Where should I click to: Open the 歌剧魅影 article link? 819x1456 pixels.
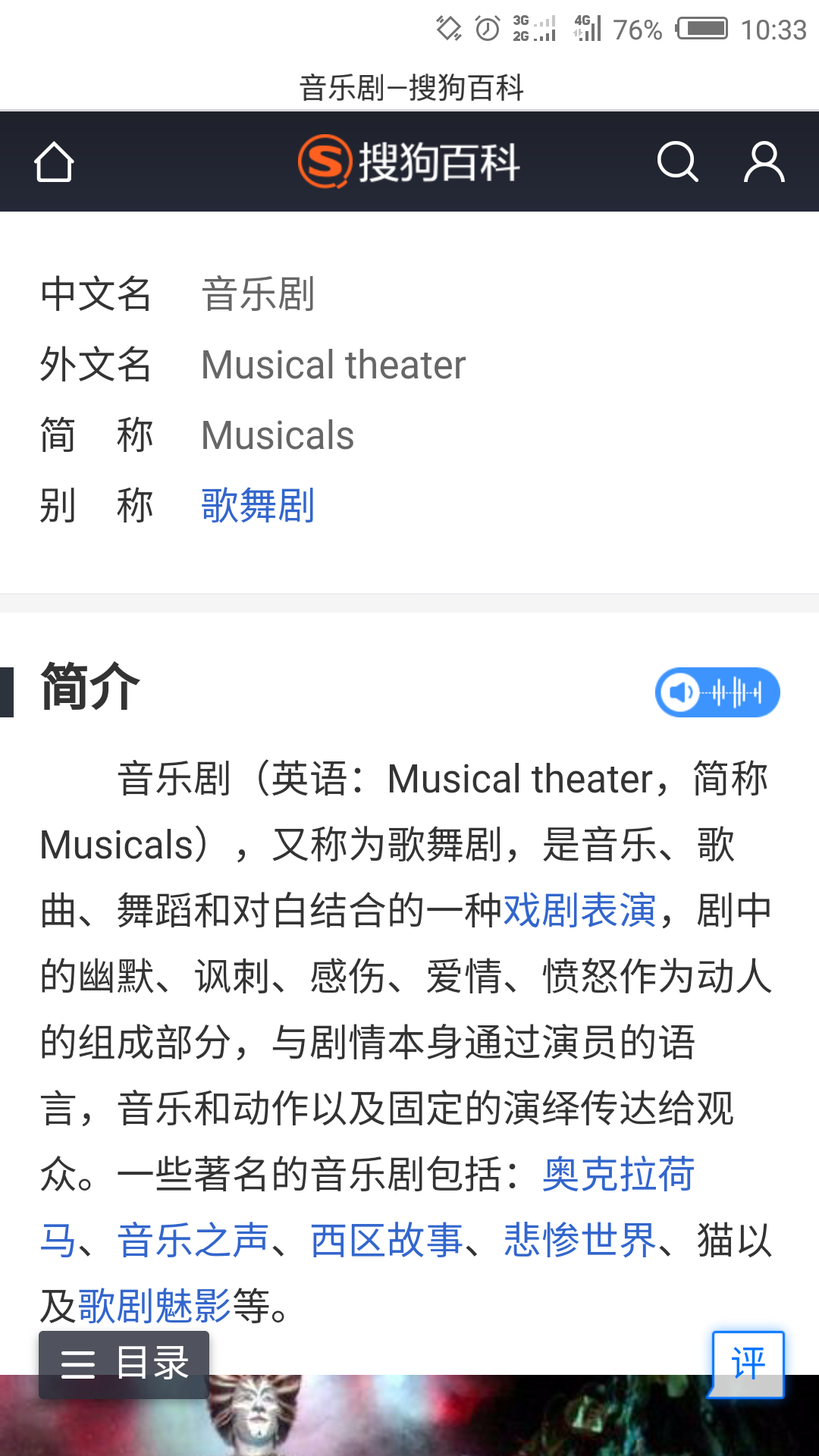[x=155, y=1307]
